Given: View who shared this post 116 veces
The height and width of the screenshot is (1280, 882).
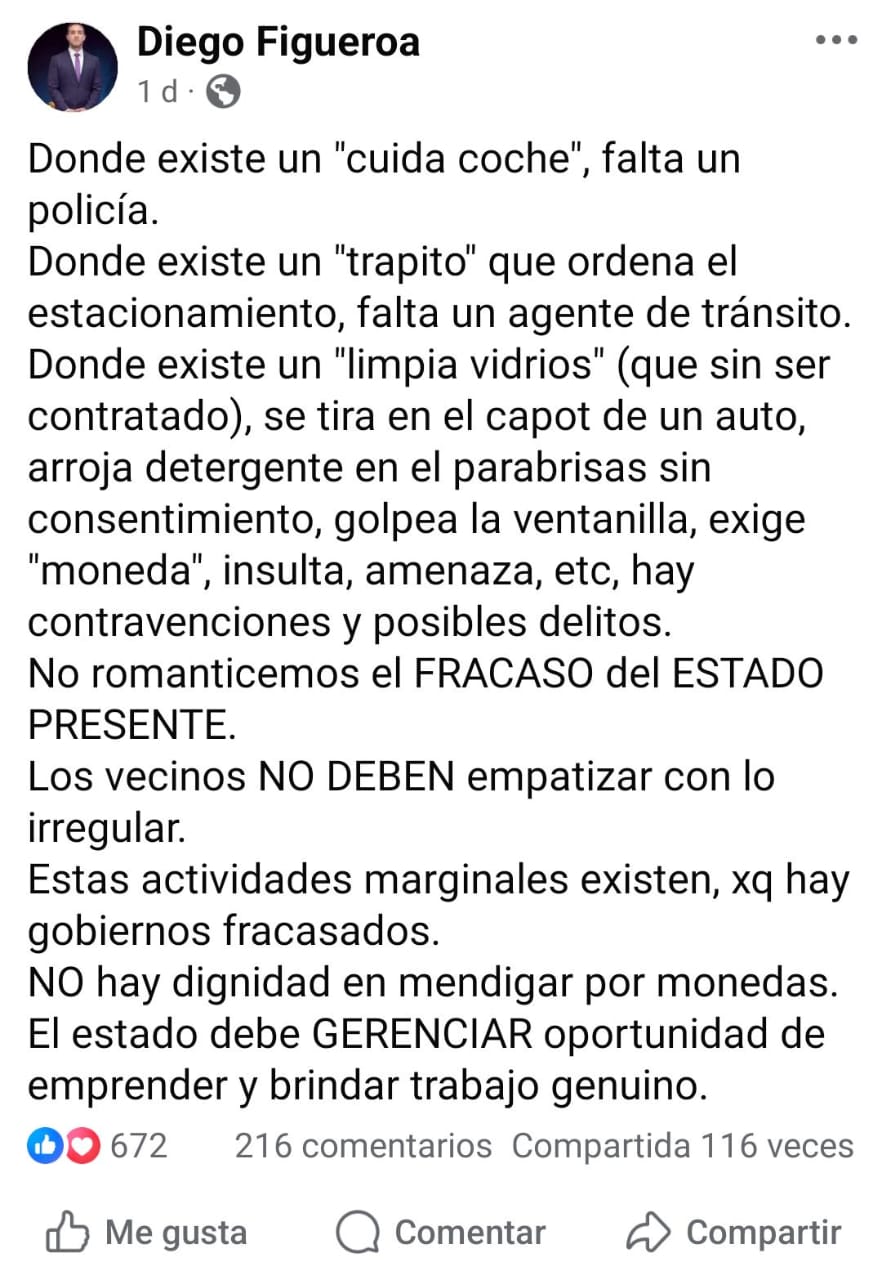Looking at the screenshot, I should point(683,1146).
